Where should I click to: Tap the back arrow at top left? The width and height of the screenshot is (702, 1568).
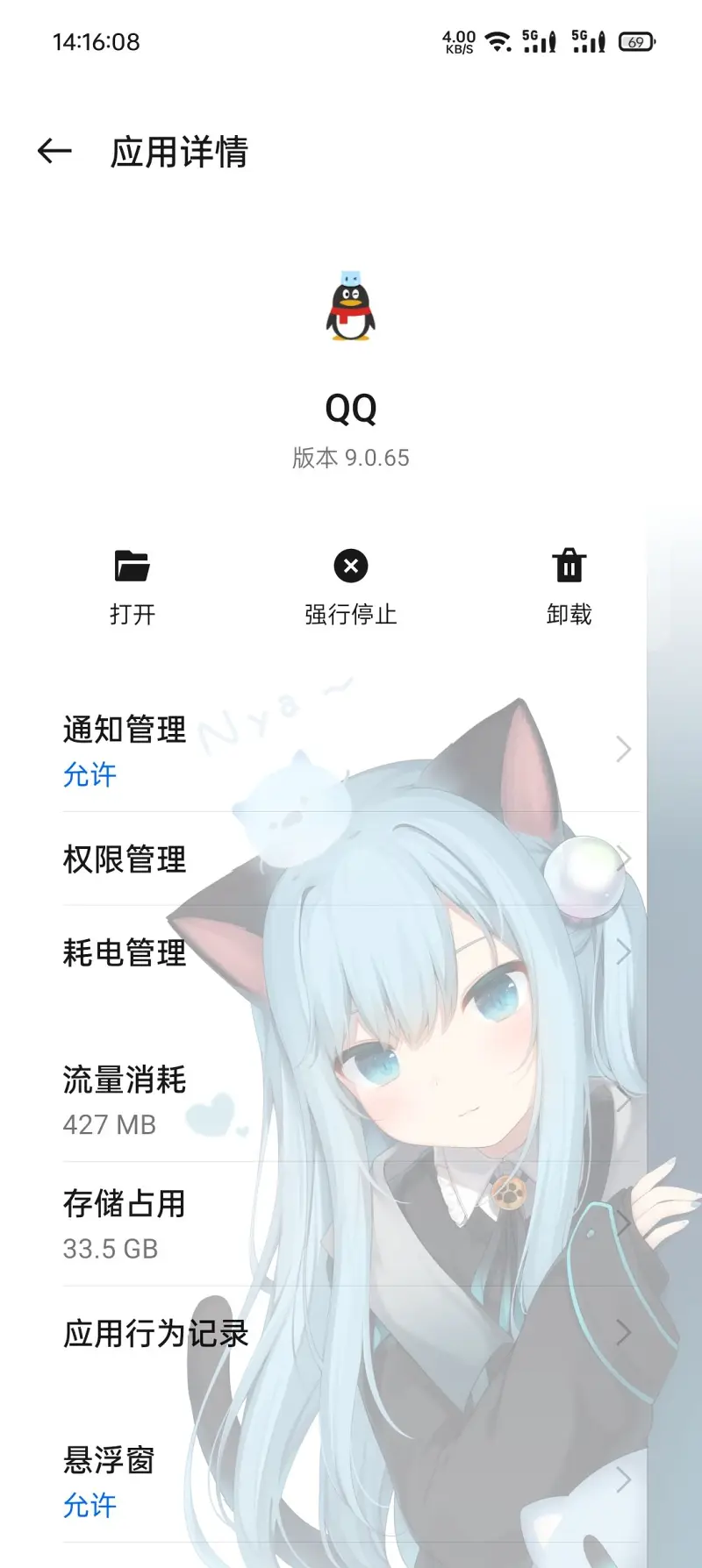click(54, 151)
